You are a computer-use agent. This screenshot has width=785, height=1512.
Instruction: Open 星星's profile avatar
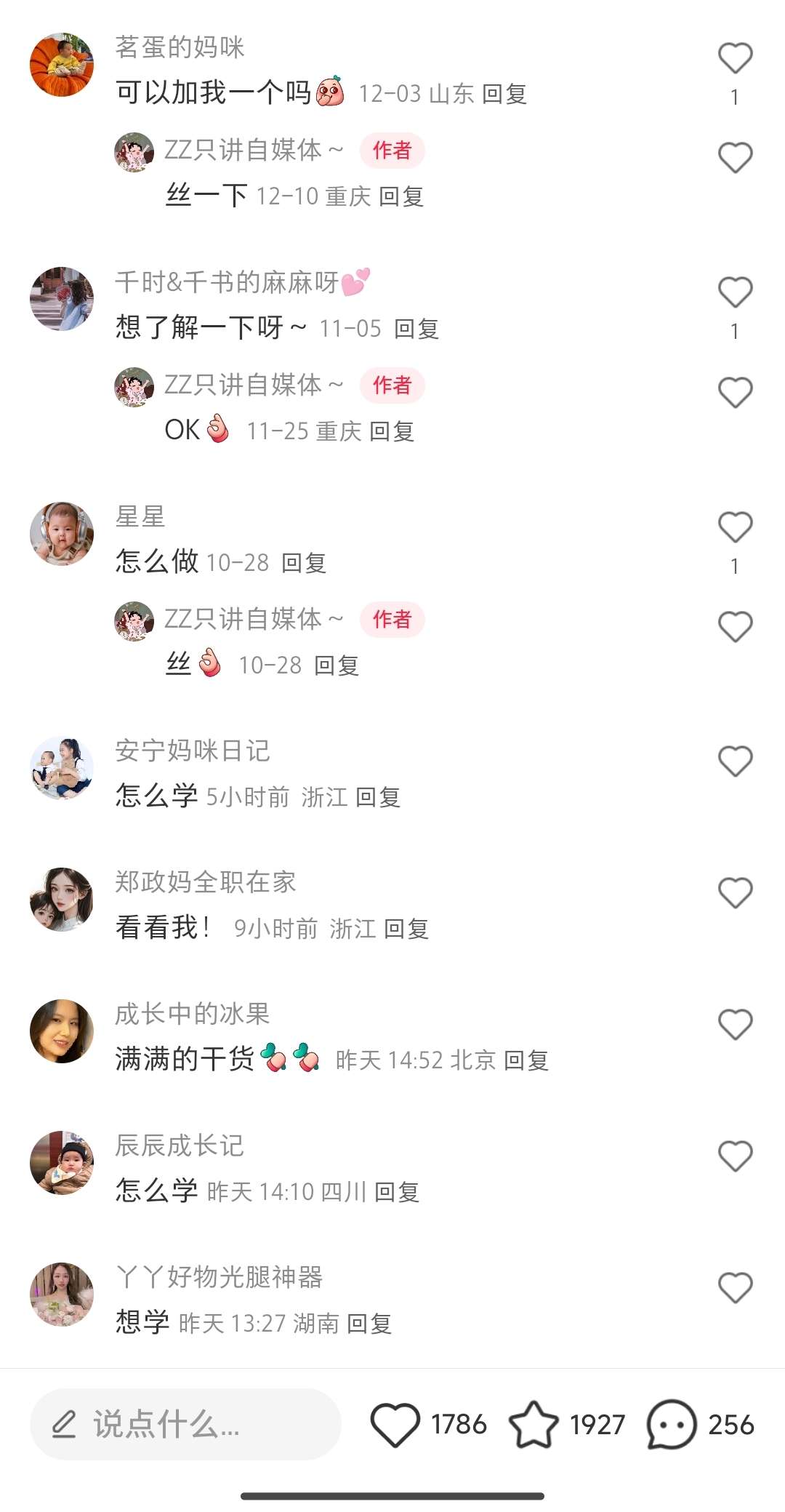click(x=62, y=533)
